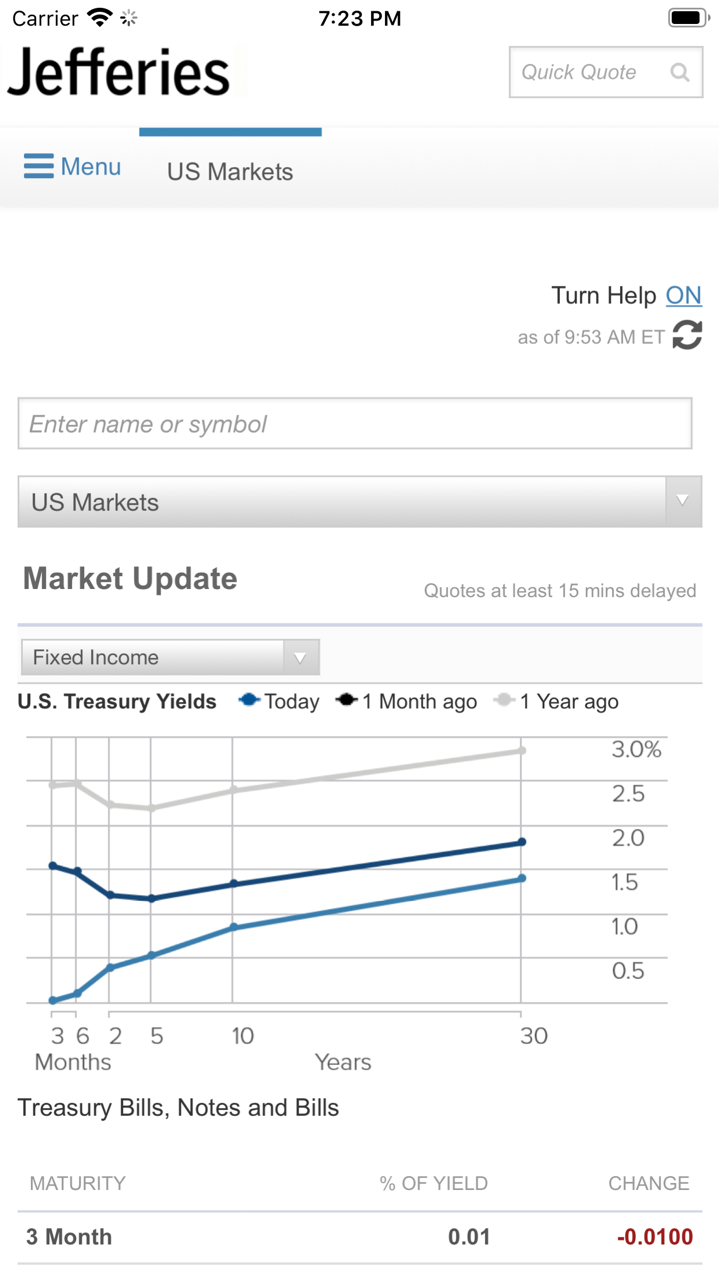Select the US Markets tab
Viewport: 720px width, 1280px height.
click(230, 171)
